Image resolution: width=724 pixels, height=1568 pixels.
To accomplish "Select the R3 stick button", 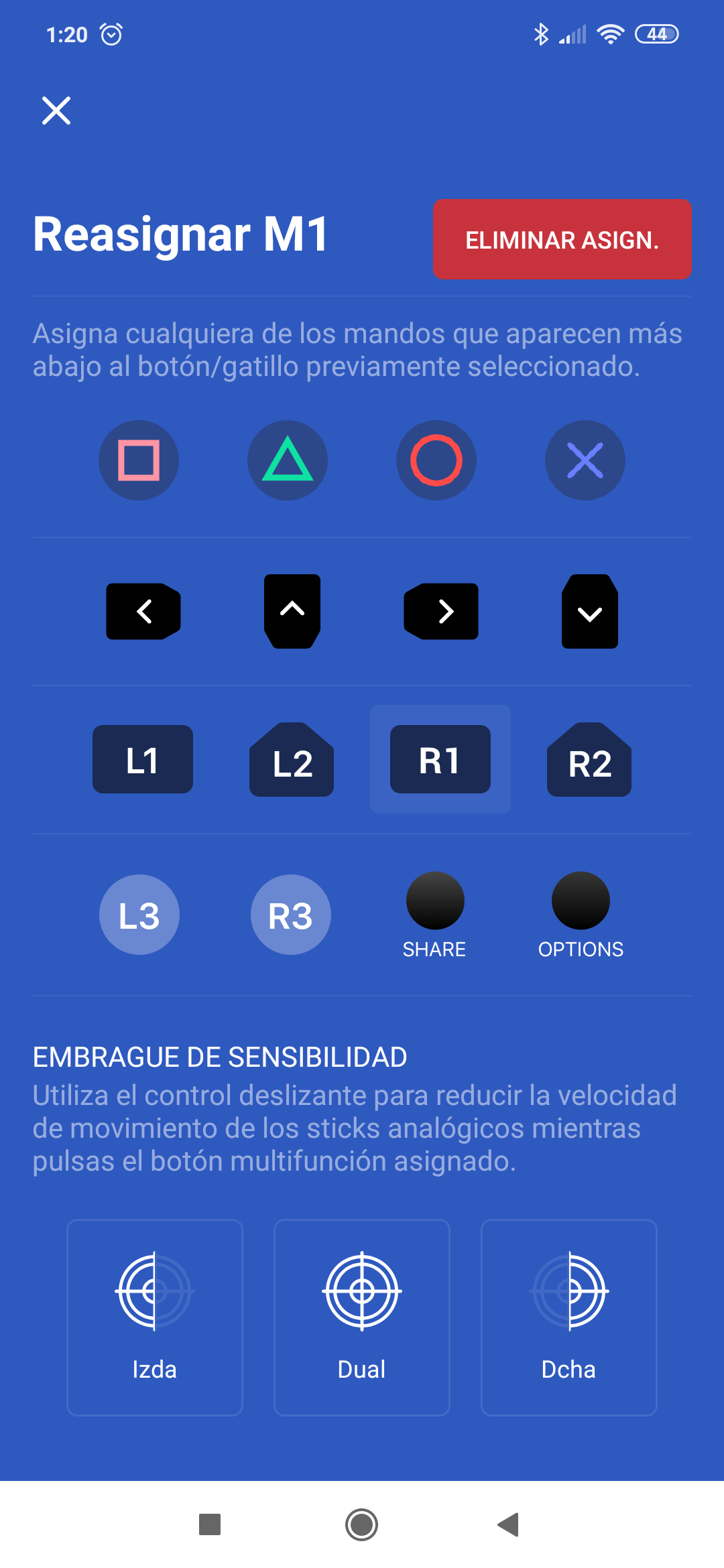I will point(291,915).
